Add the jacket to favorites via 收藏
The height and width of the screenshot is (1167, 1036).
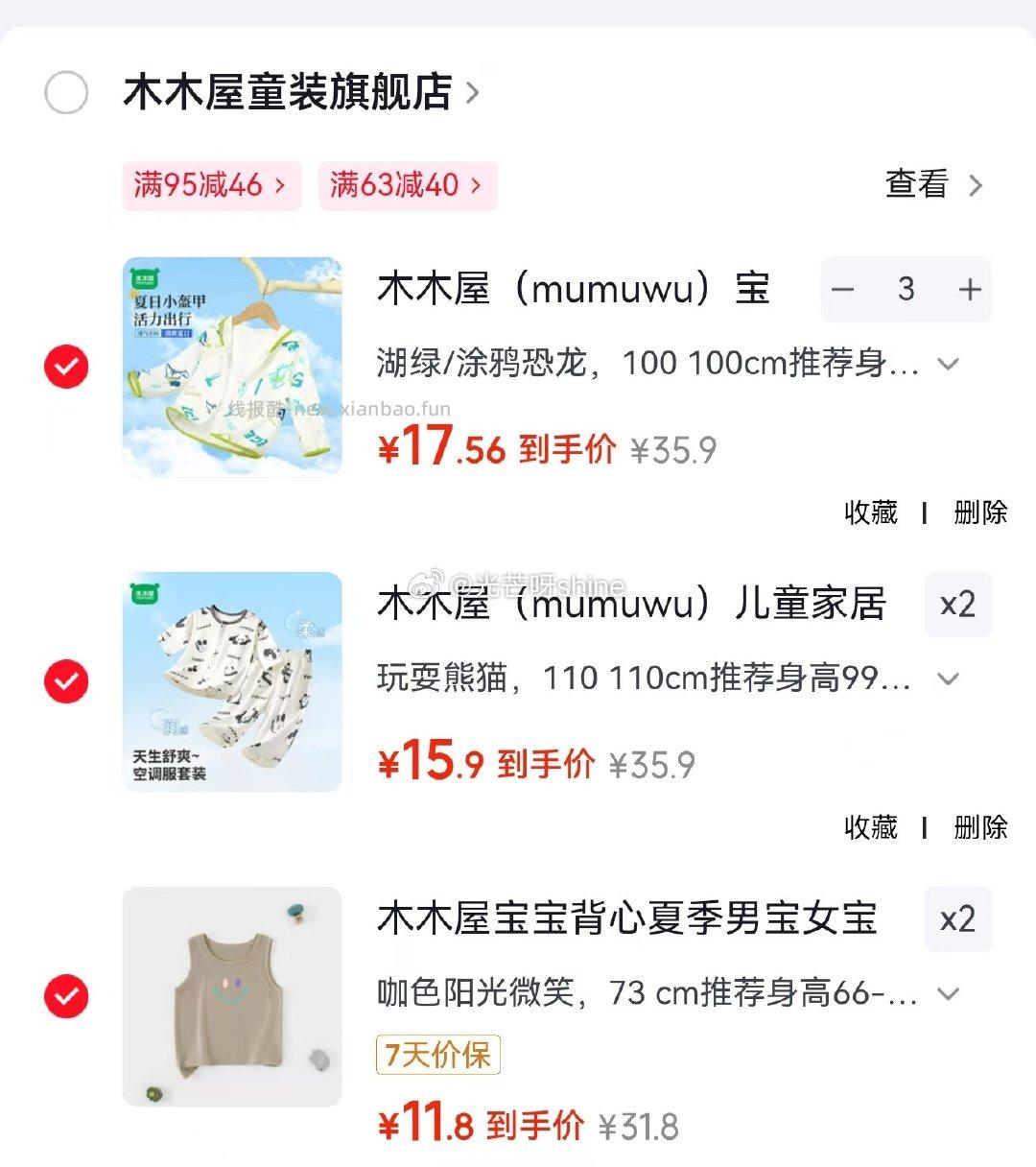pyautogui.click(x=872, y=514)
